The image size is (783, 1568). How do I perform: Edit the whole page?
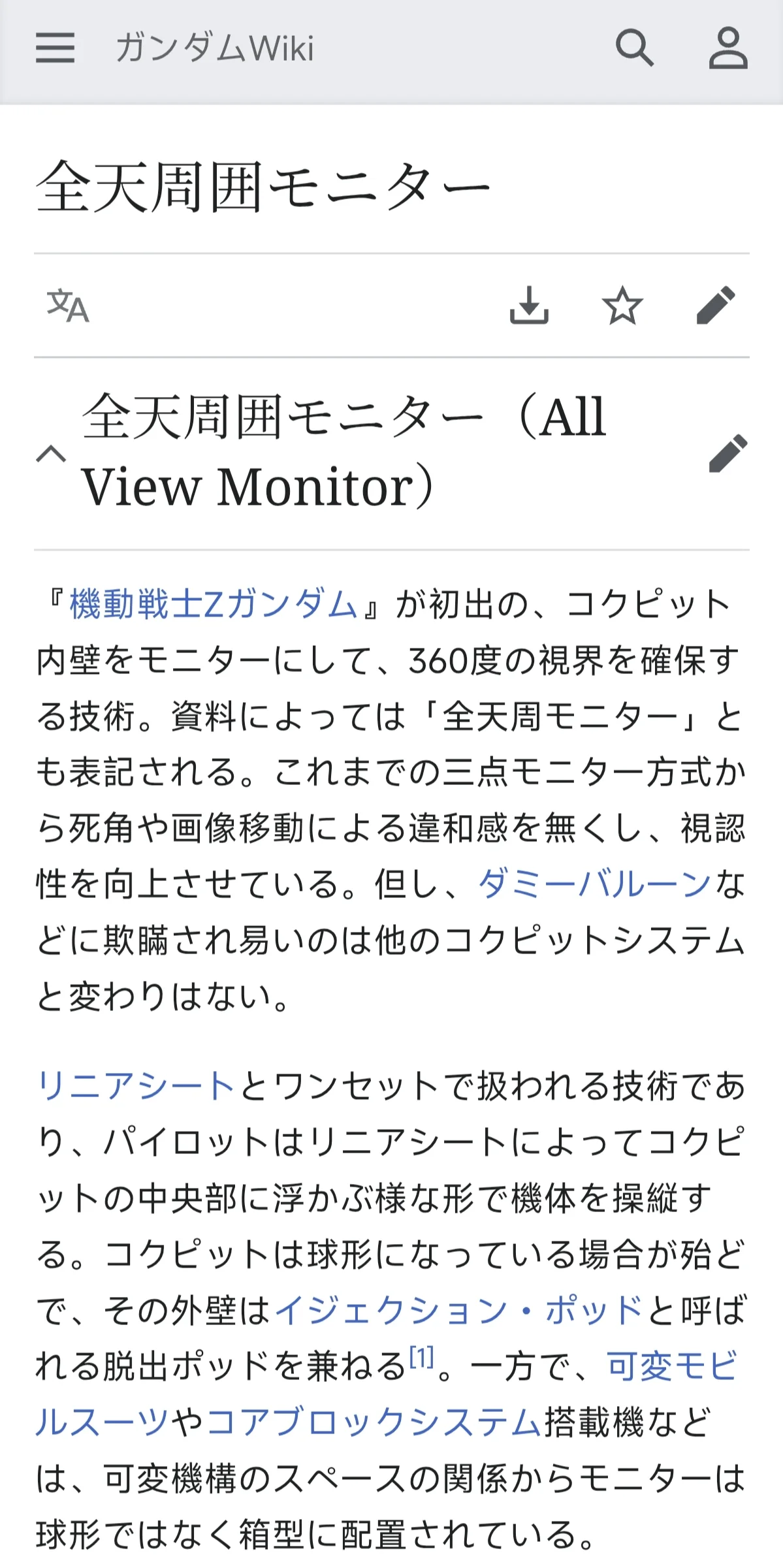click(716, 306)
